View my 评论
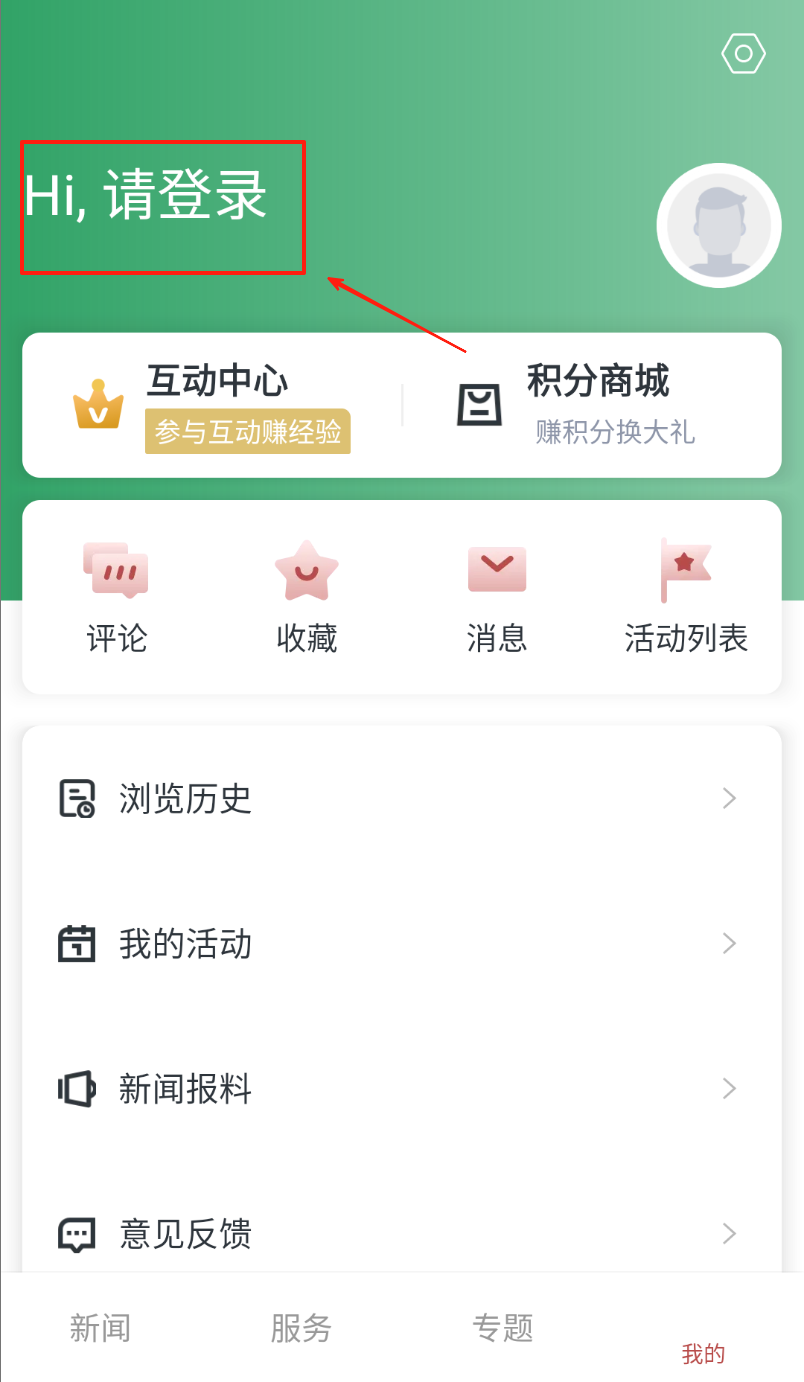Viewport: 804px width, 1382px height. point(117,596)
